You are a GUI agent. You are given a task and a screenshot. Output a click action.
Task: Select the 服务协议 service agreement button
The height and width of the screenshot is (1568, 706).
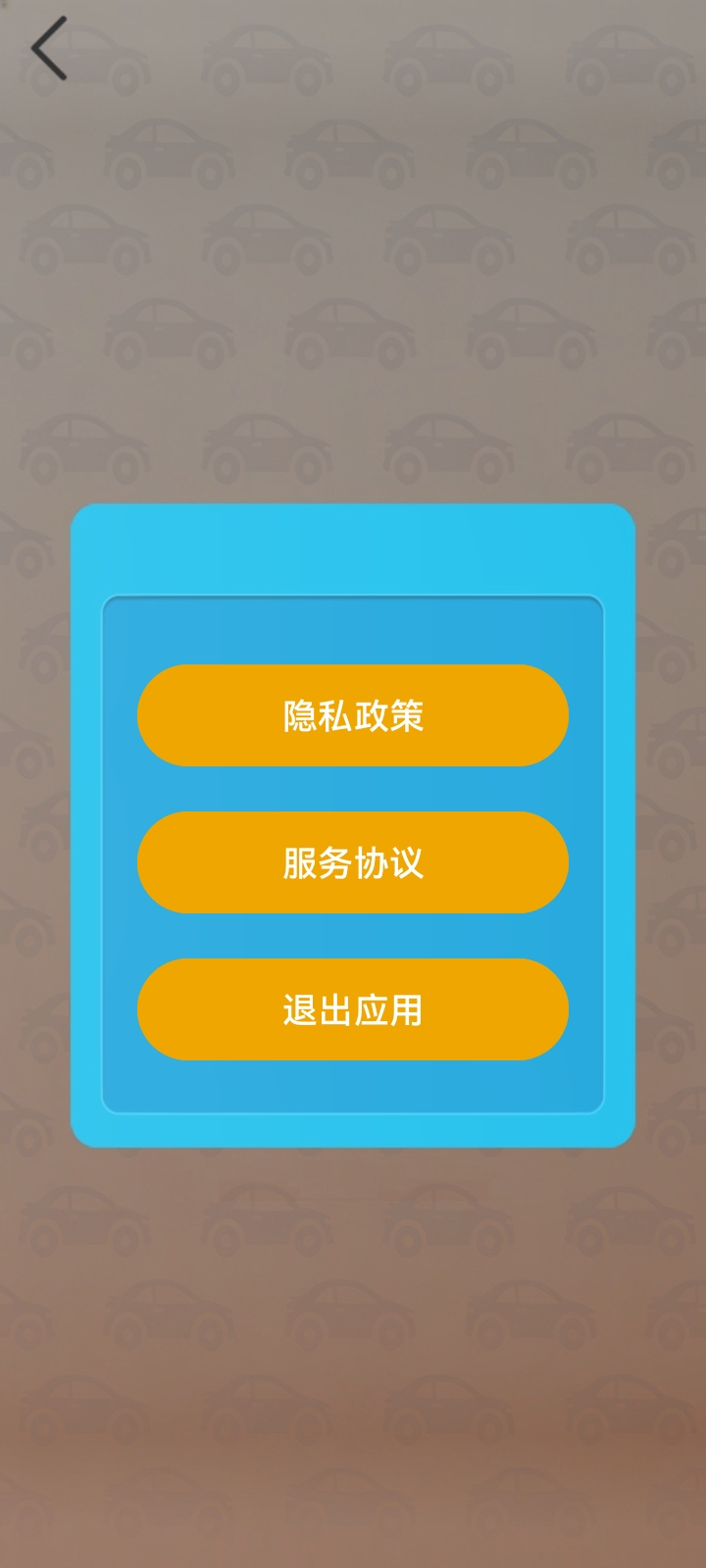[352, 862]
